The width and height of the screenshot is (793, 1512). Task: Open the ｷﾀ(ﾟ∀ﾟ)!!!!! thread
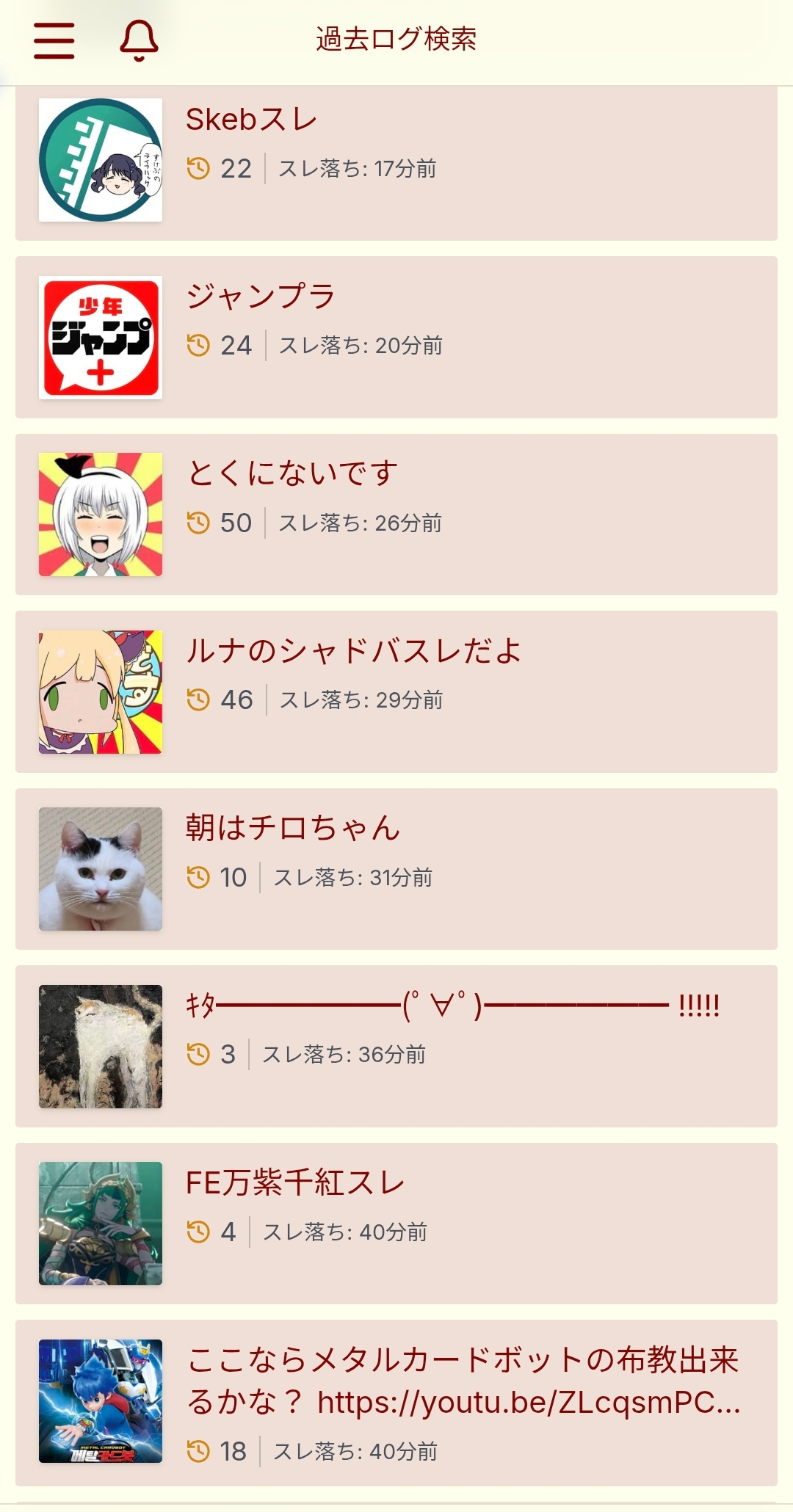click(x=452, y=1006)
